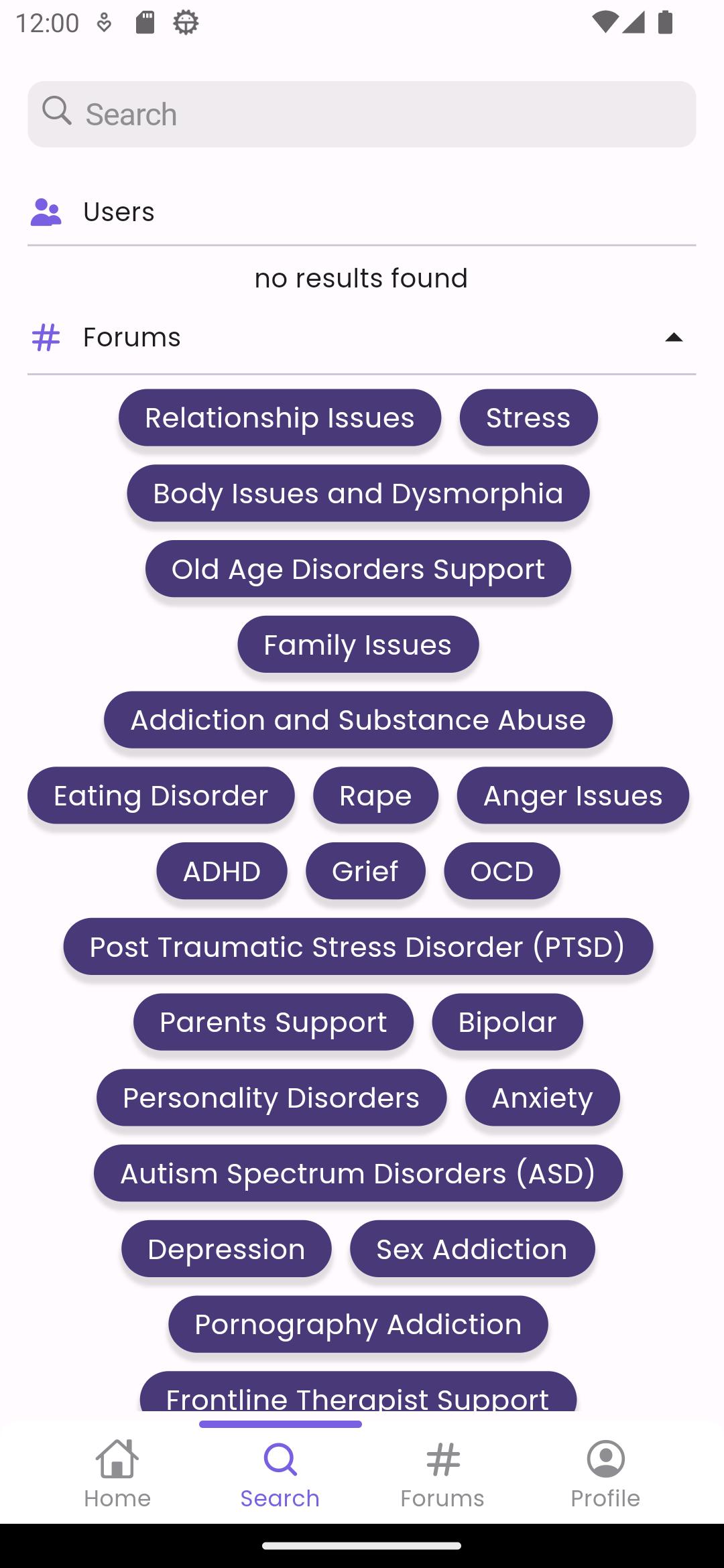Choose the Parents Support forum
The width and height of the screenshot is (724, 1568).
point(274,1023)
